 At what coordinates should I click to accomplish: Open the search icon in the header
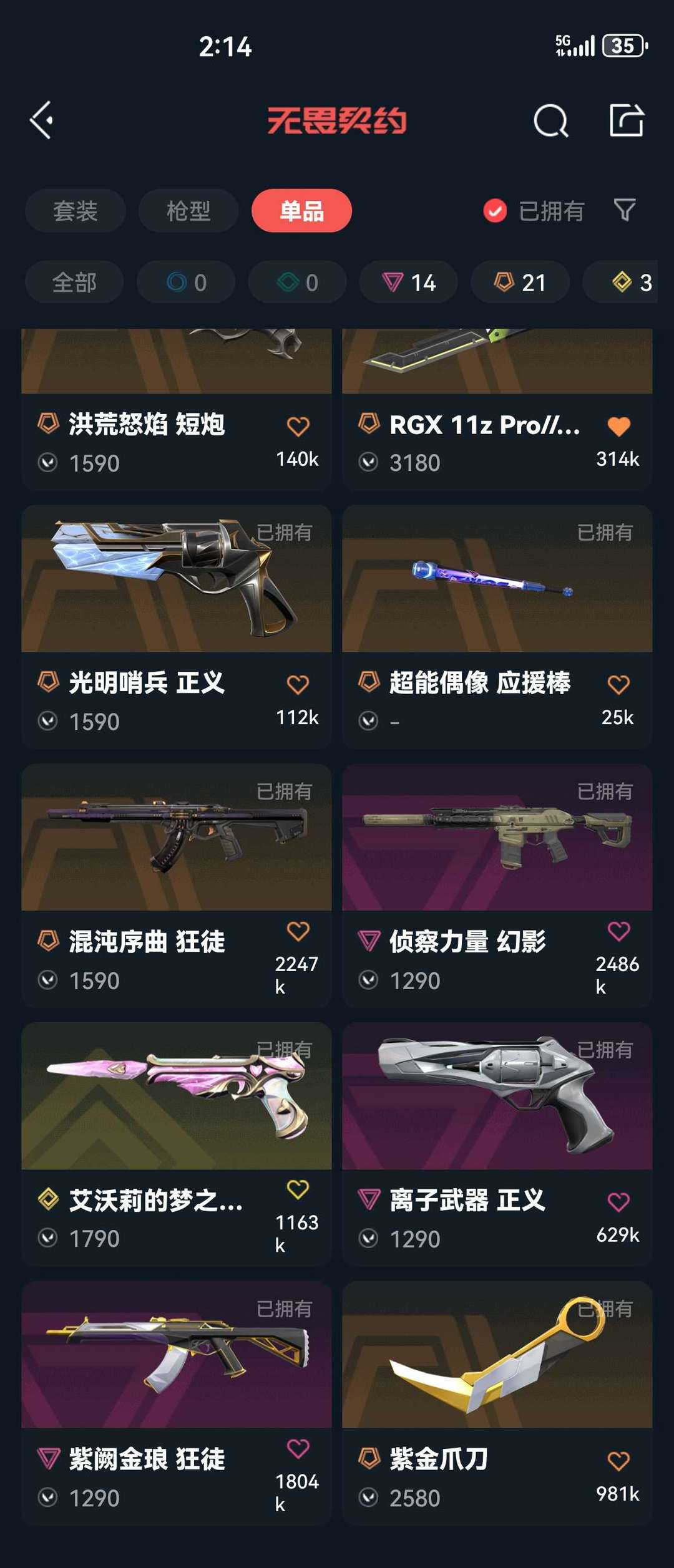click(550, 120)
